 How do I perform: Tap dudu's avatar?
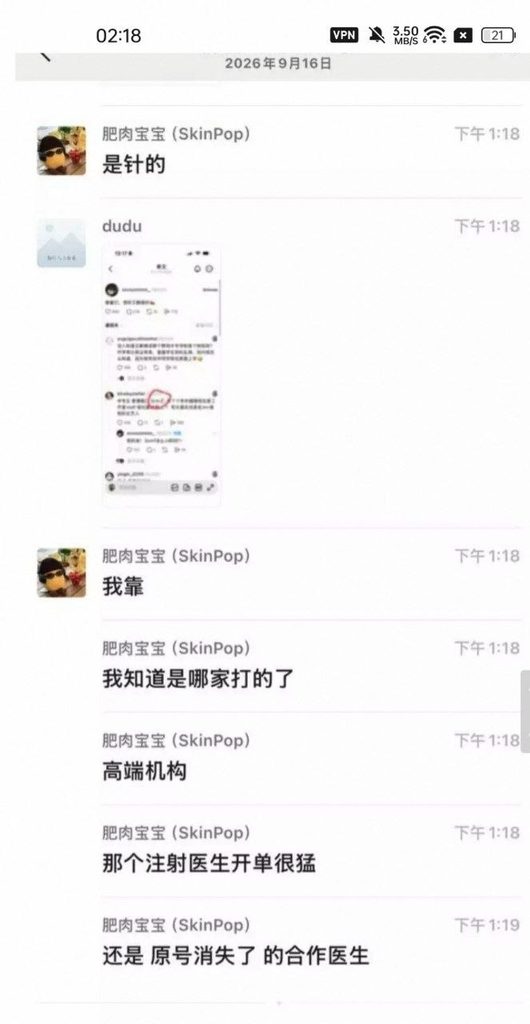coord(61,243)
